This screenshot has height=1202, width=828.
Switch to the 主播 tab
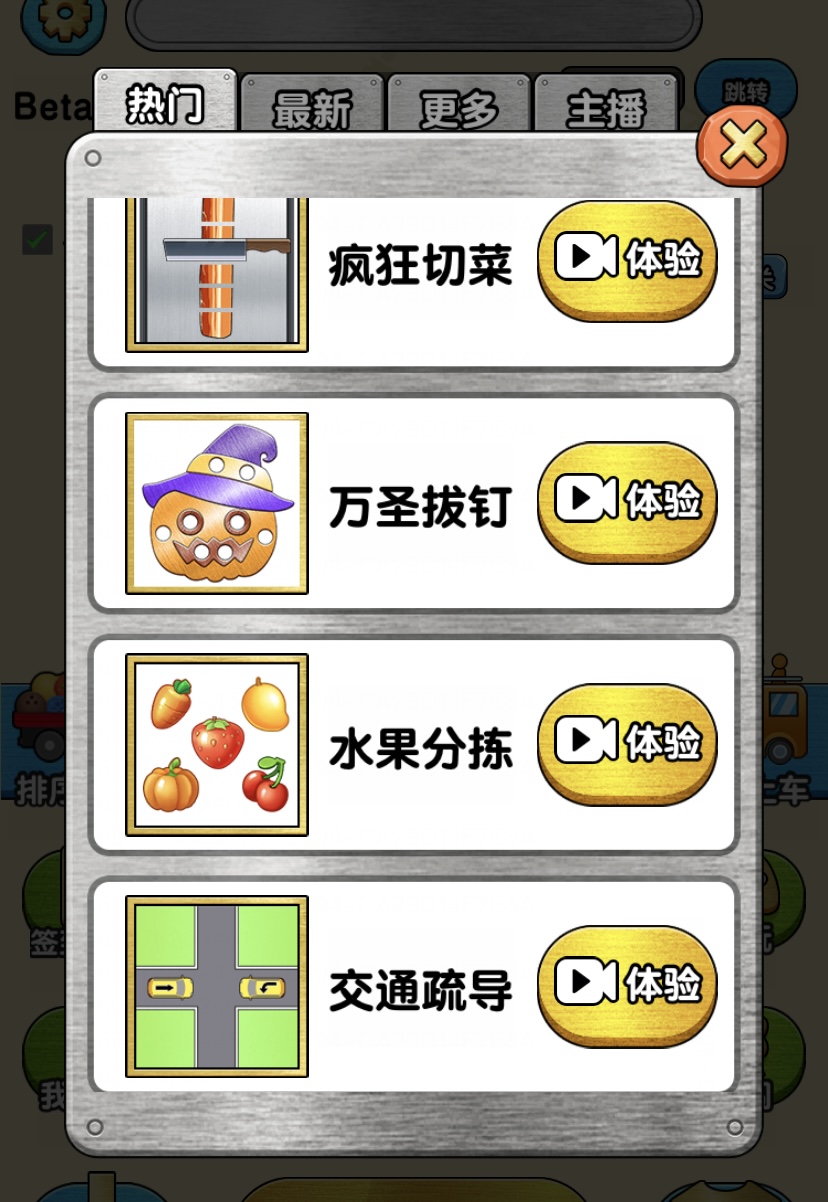(606, 108)
